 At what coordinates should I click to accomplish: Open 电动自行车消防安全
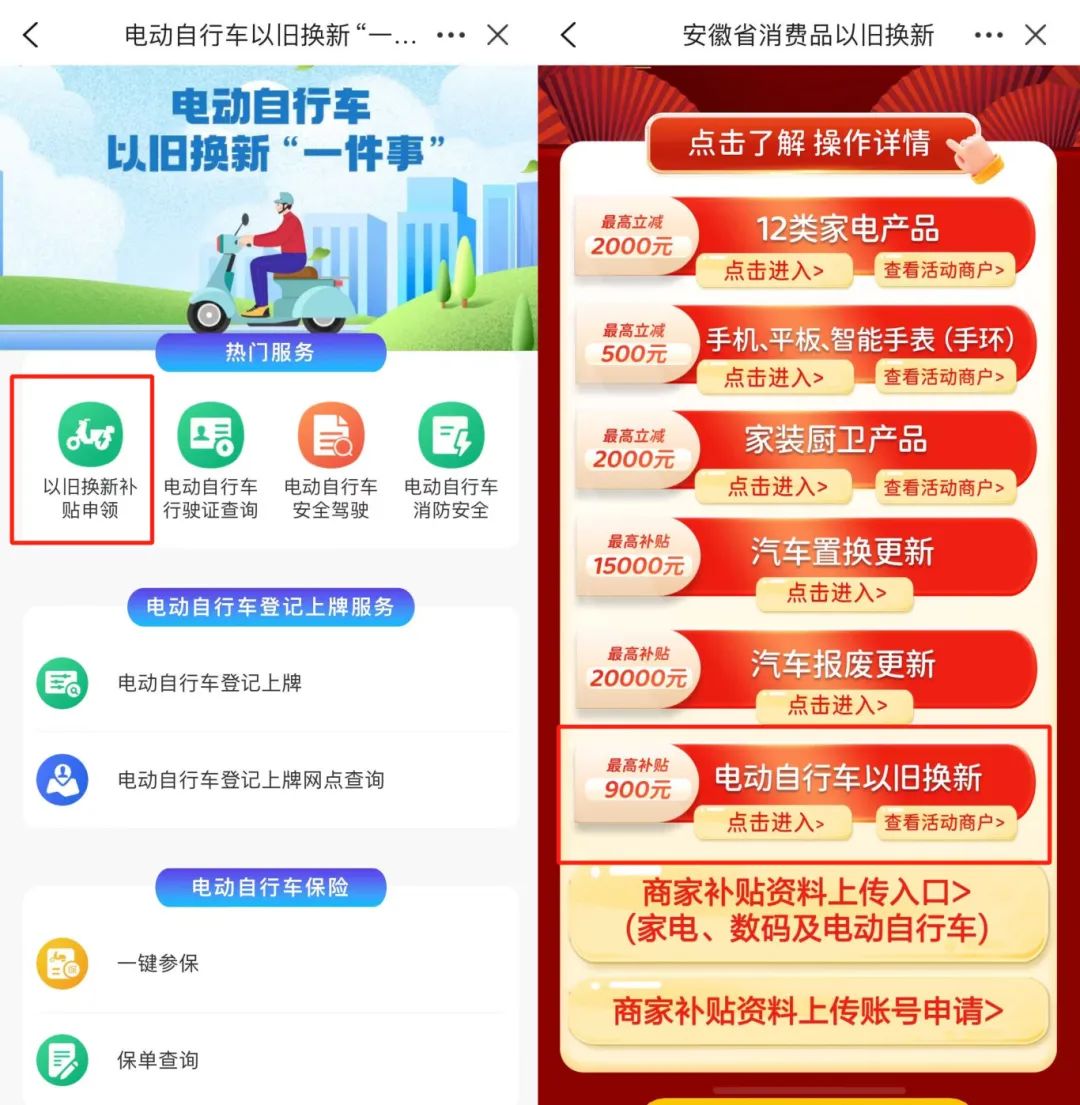pyautogui.click(x=450, y=460)
